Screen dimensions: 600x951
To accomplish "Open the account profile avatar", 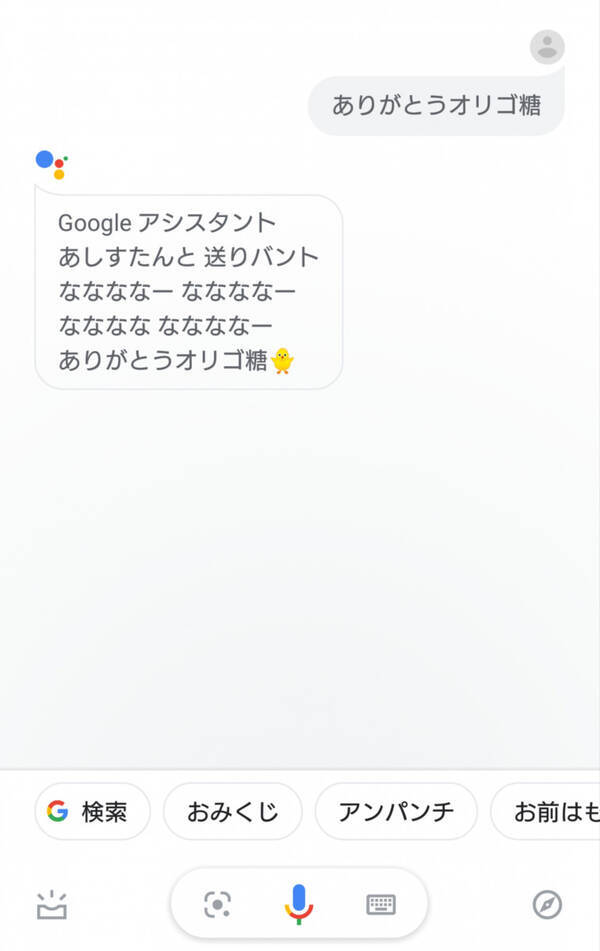I will 547,46.
